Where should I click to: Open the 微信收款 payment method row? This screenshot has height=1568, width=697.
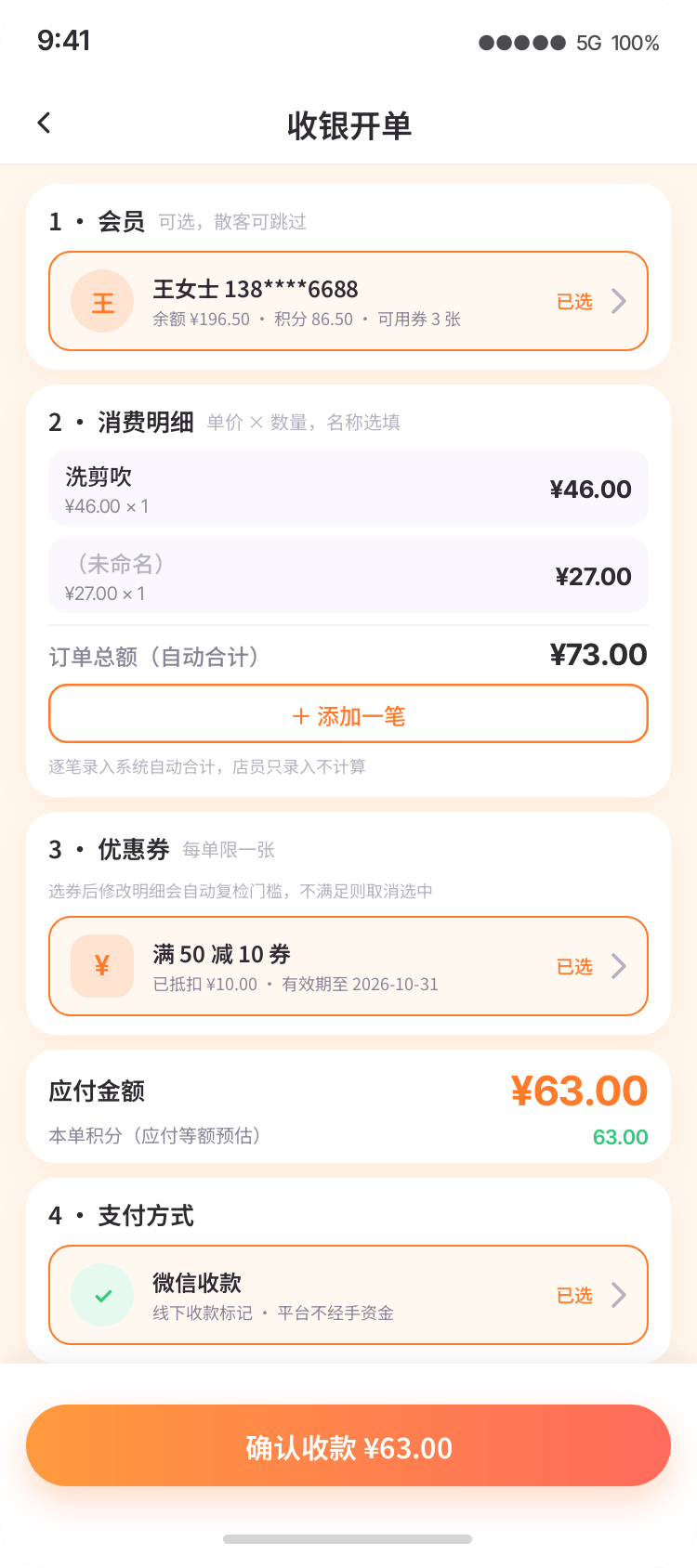click(348, 1295)
